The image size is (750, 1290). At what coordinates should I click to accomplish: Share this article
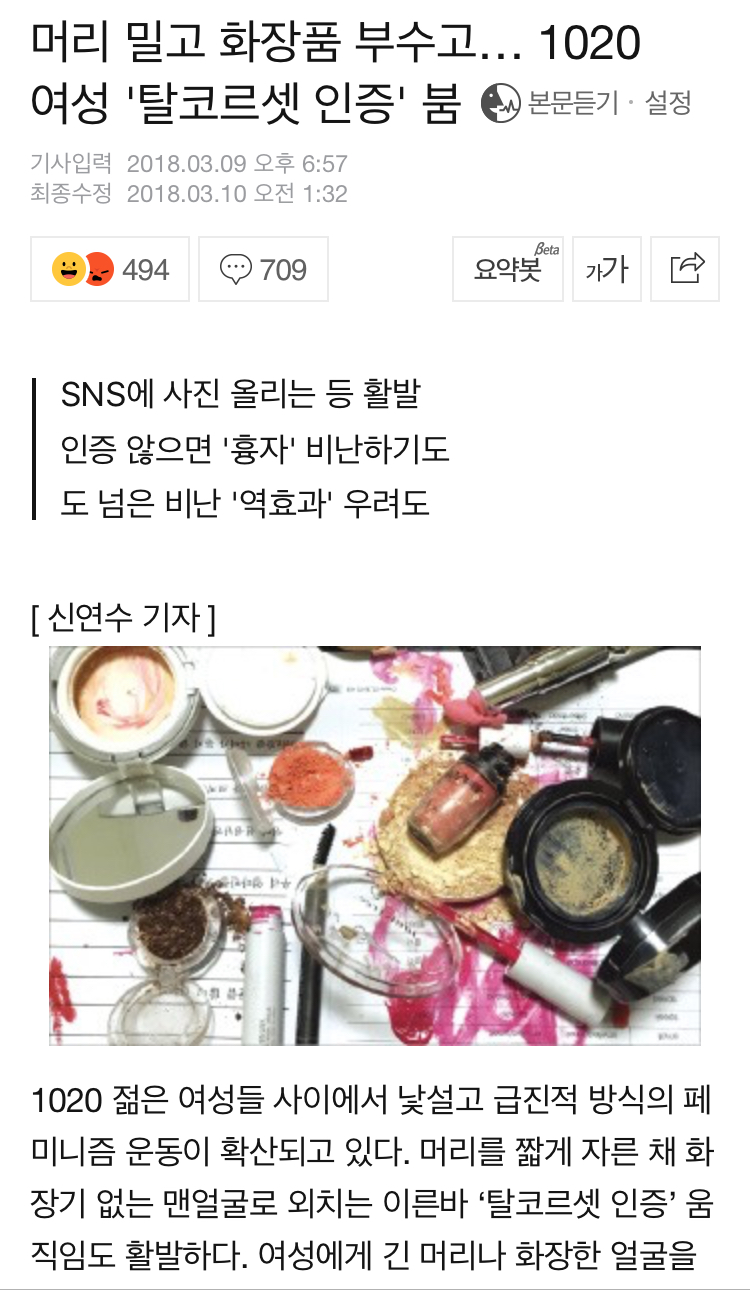pos(685,269)
